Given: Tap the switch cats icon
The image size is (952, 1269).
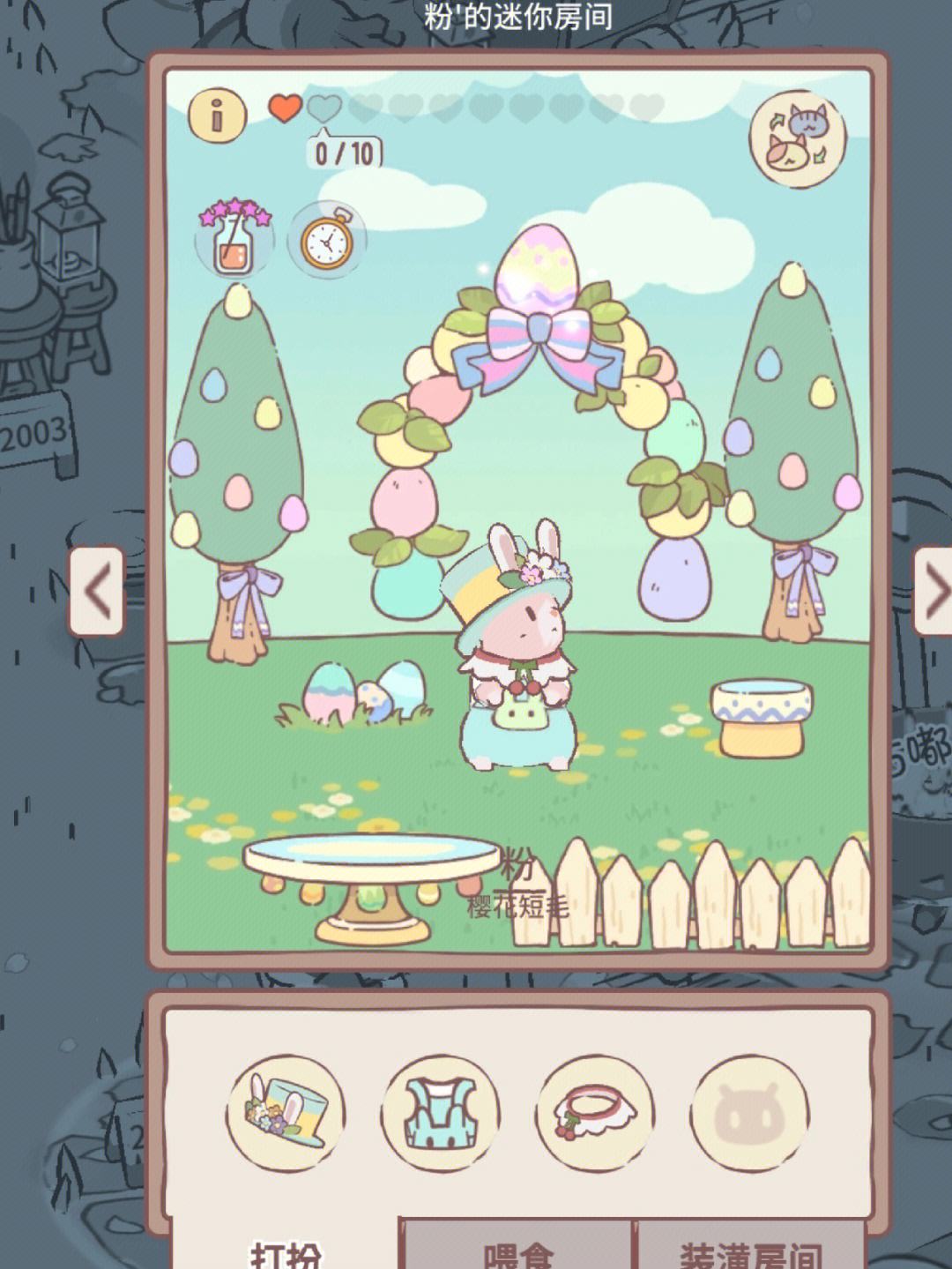Looking at the screenshot, I should pos(797,138).
